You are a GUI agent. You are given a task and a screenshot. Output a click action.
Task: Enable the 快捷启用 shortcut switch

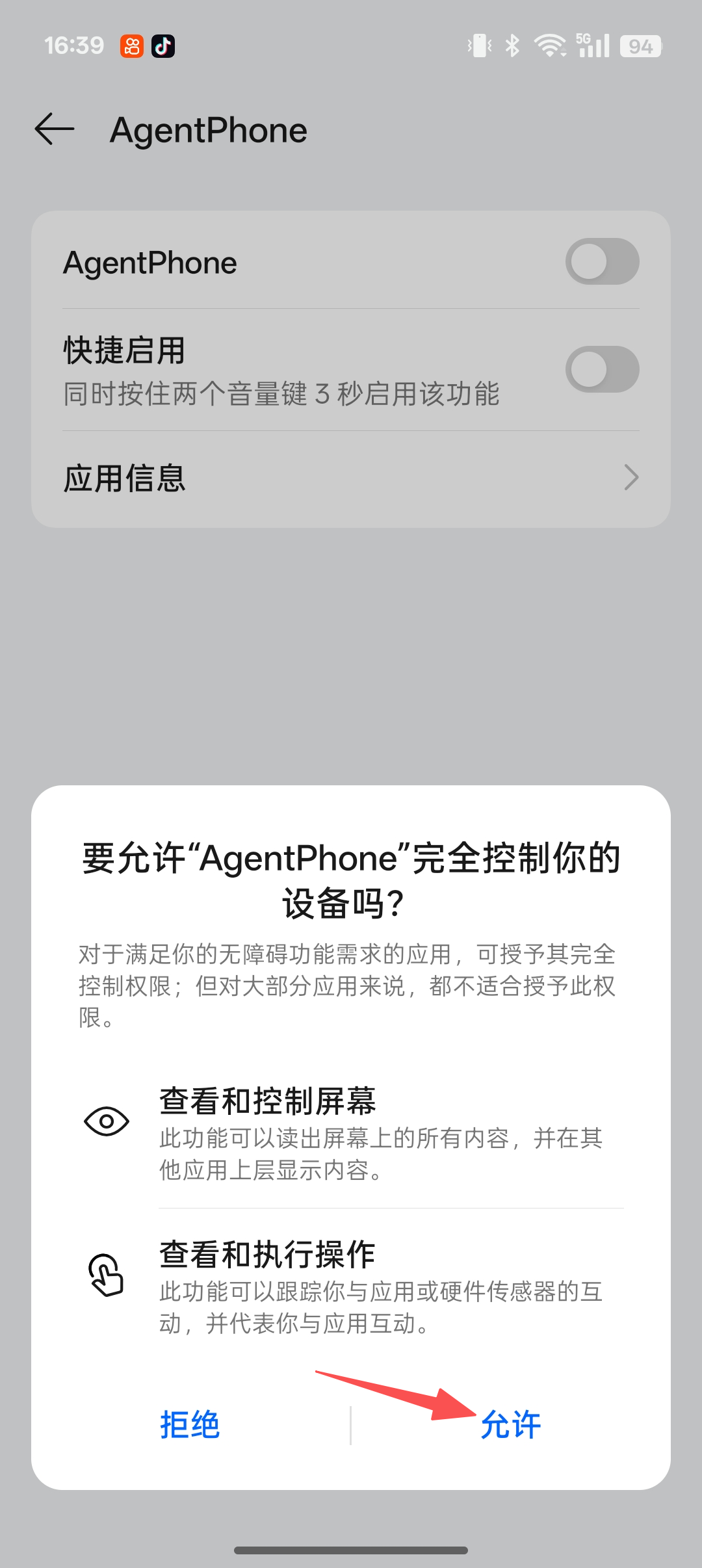[602, 369]
